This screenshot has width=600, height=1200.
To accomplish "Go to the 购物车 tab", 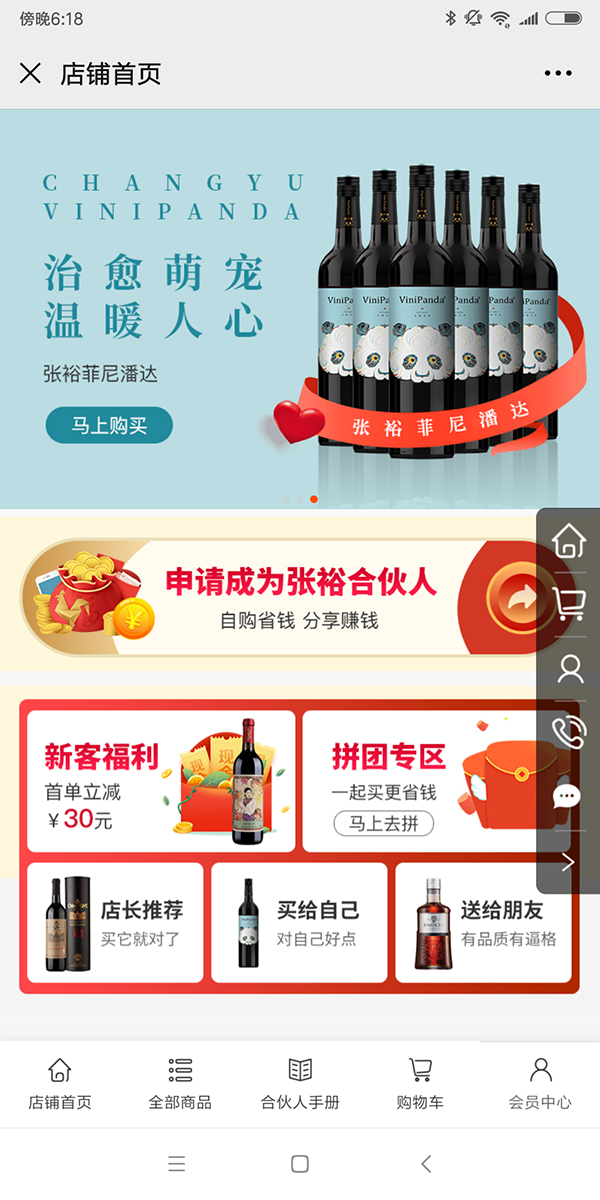I will pos(420,1084).
